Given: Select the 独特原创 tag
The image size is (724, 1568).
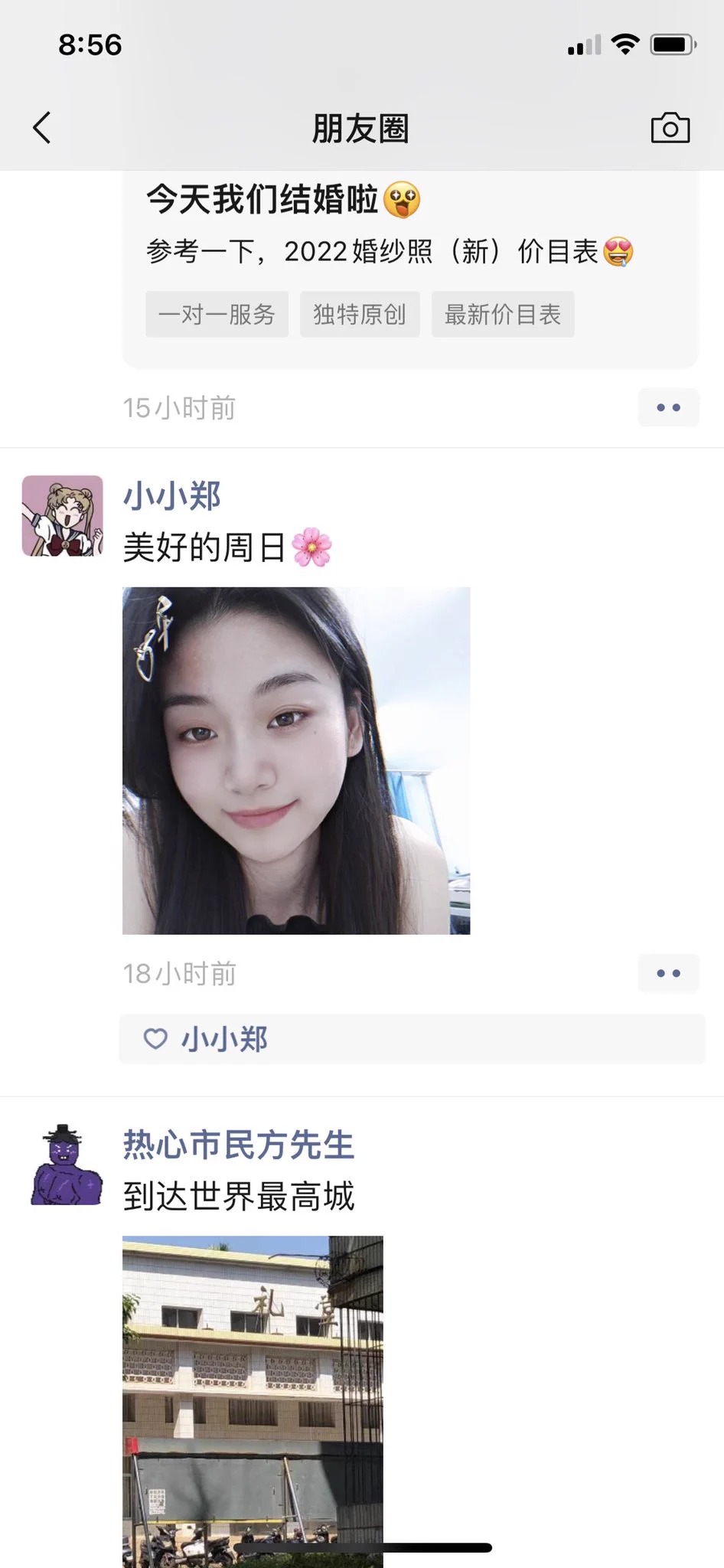Looking at the screenshot, I should click(360, 314).
